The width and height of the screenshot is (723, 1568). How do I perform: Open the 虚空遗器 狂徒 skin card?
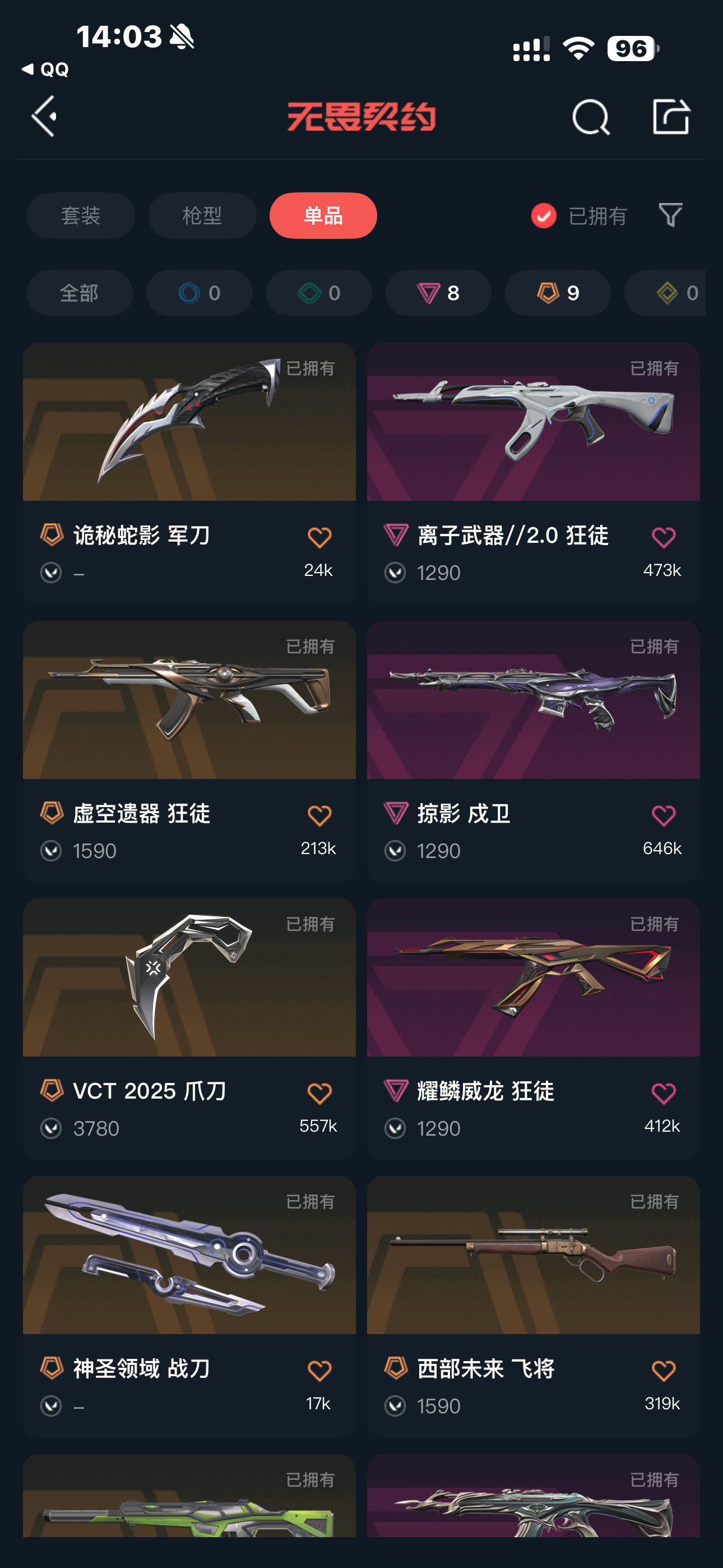pos(189,700)
